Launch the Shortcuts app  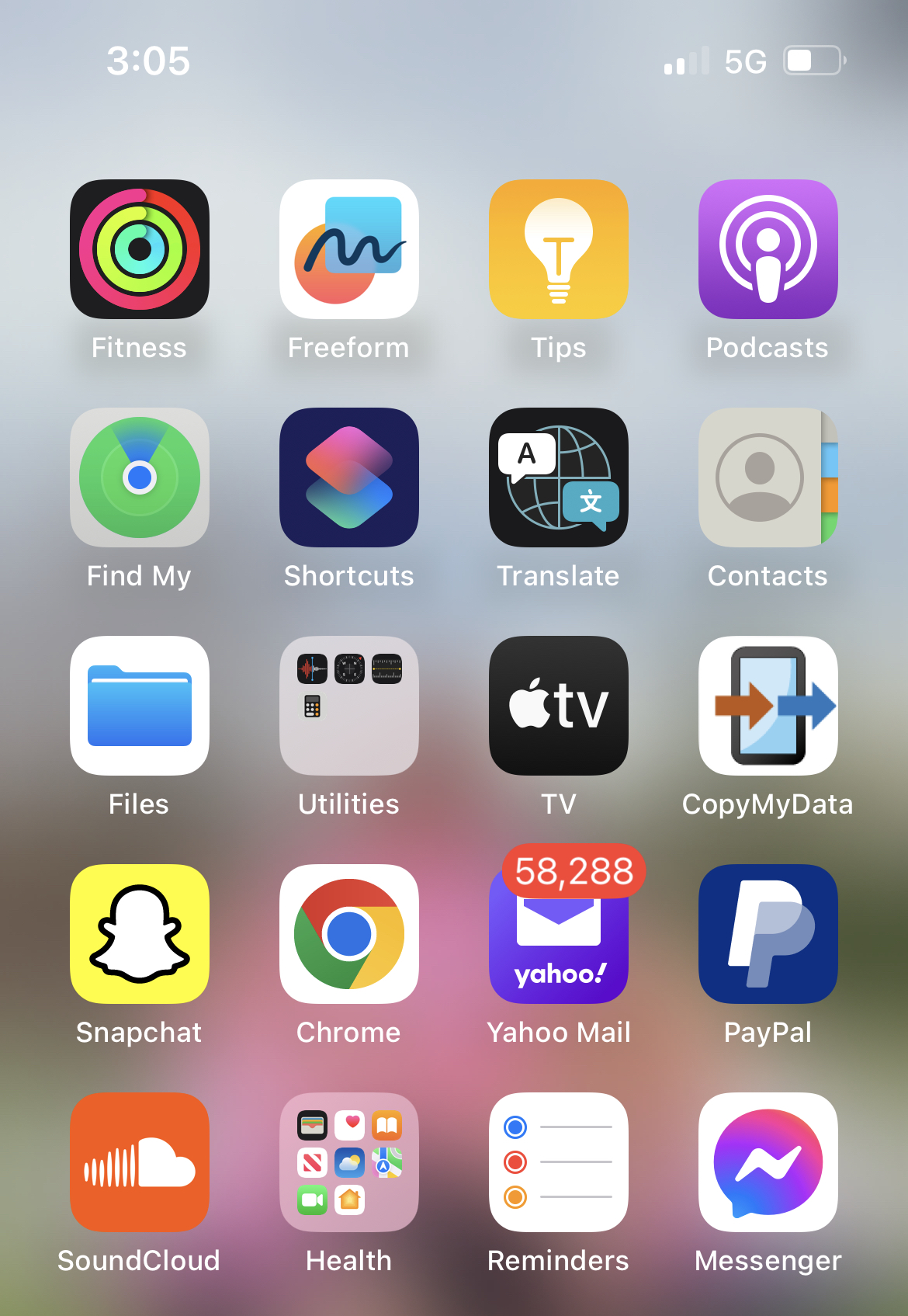pyautogui.click(x=349, y=477)
